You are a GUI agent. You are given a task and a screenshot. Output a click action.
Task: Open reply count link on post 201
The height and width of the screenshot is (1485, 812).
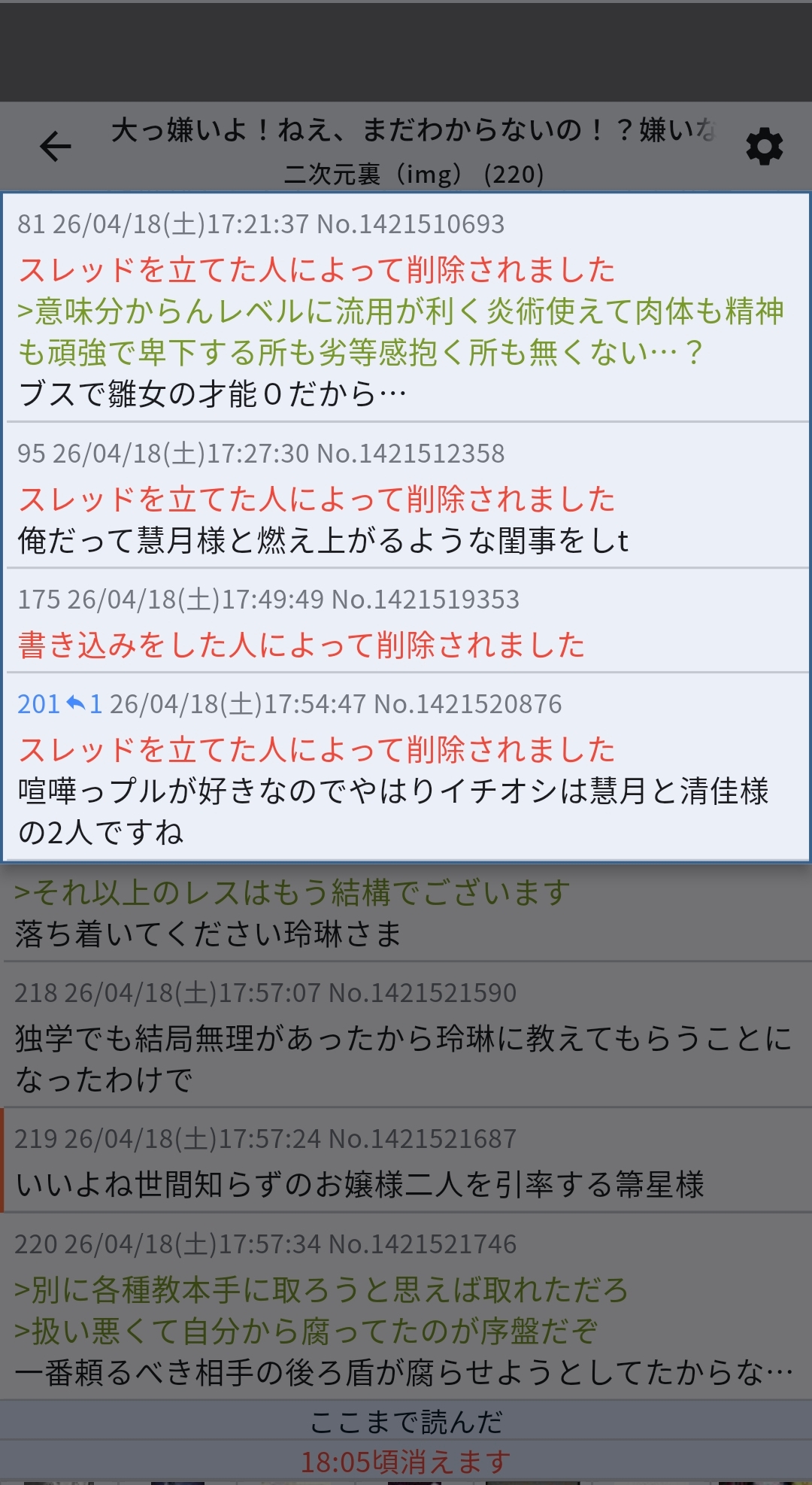(85, 704)
